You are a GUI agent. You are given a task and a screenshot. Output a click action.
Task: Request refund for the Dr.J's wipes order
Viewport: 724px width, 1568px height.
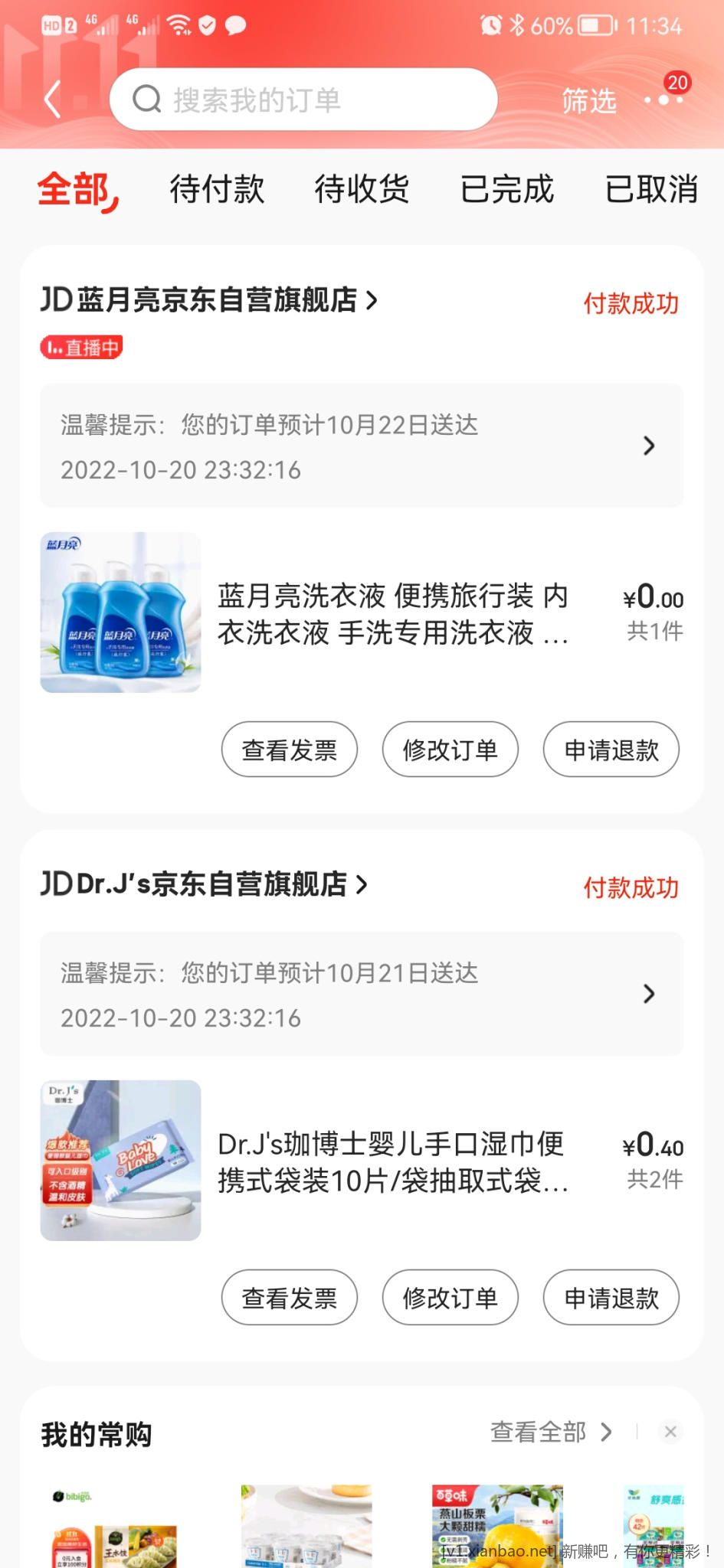(611, 1298)
